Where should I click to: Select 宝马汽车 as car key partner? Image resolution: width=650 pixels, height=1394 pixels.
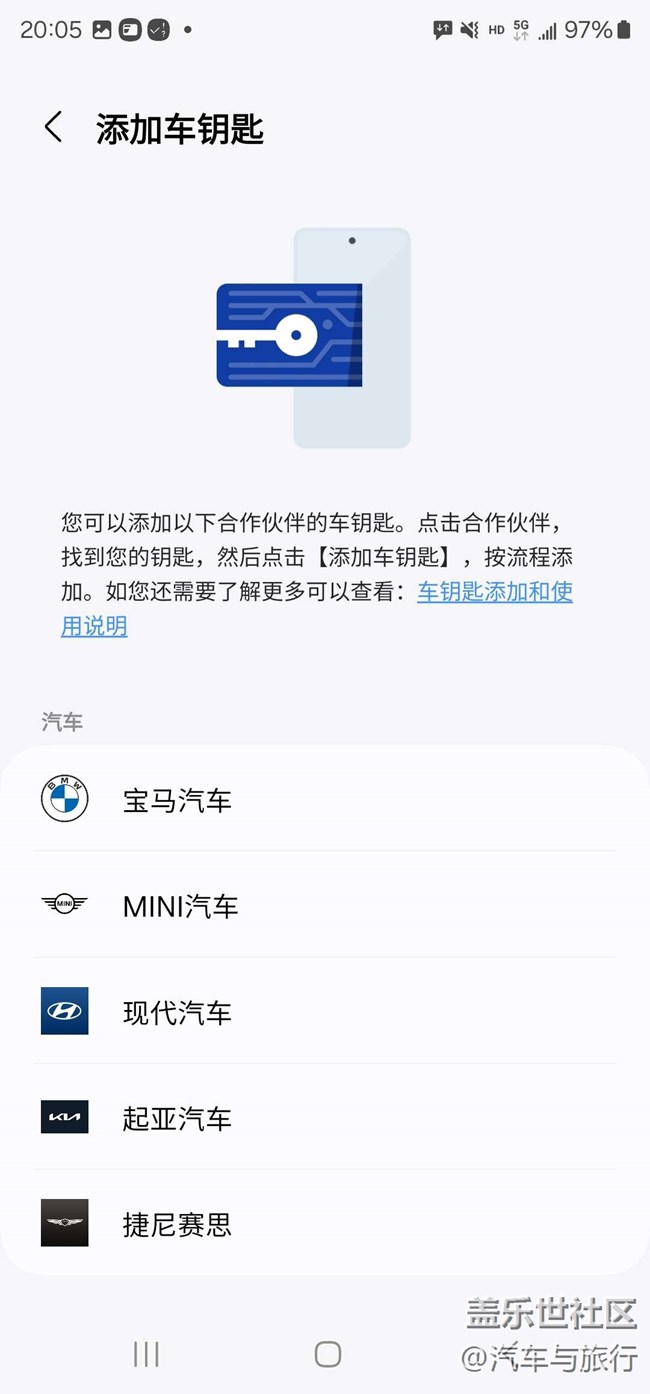point(325,799)
